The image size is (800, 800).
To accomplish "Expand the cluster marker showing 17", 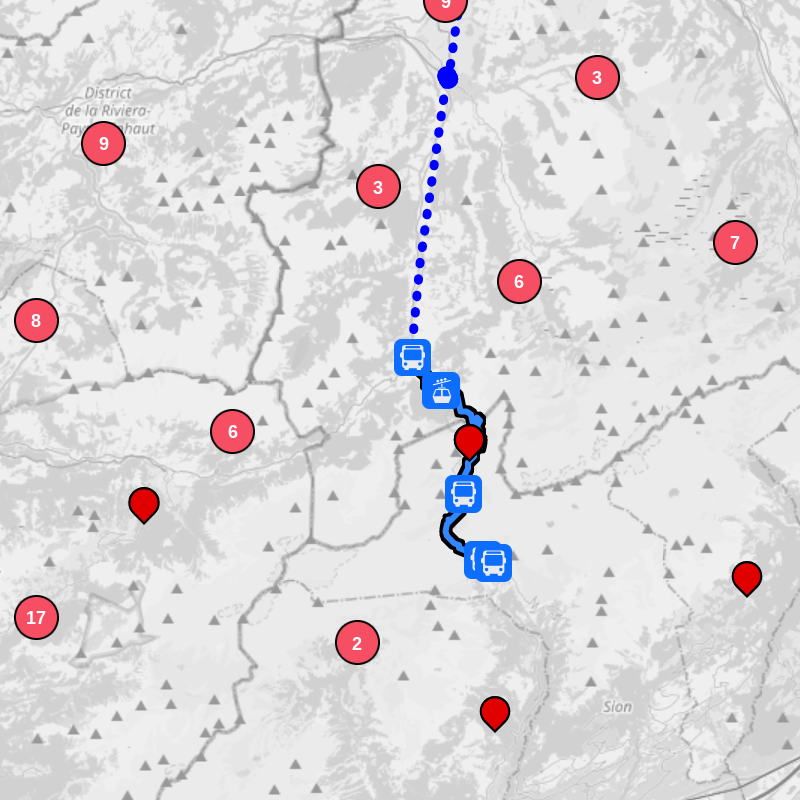I will click(36, 617).
